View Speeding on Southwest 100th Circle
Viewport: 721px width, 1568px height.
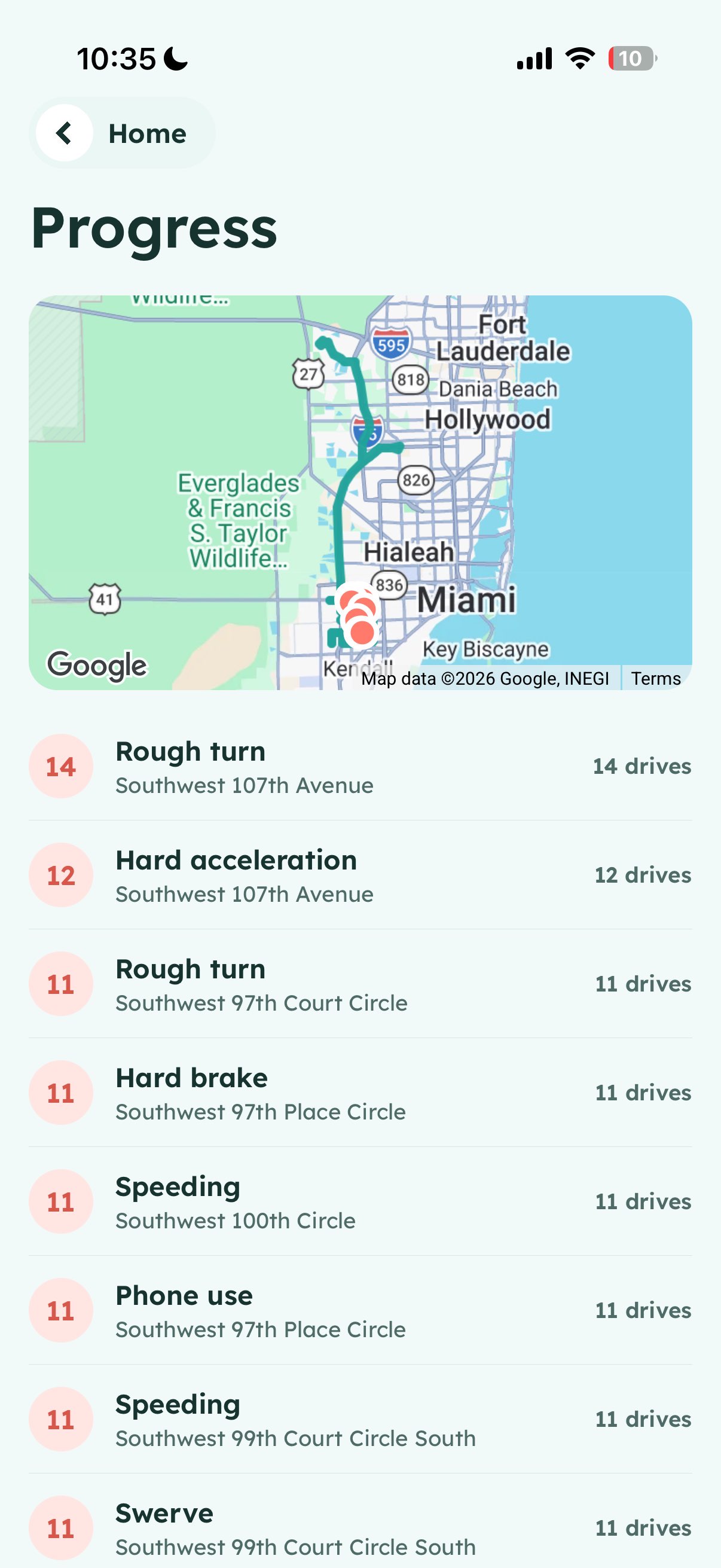pos(360,1201)
